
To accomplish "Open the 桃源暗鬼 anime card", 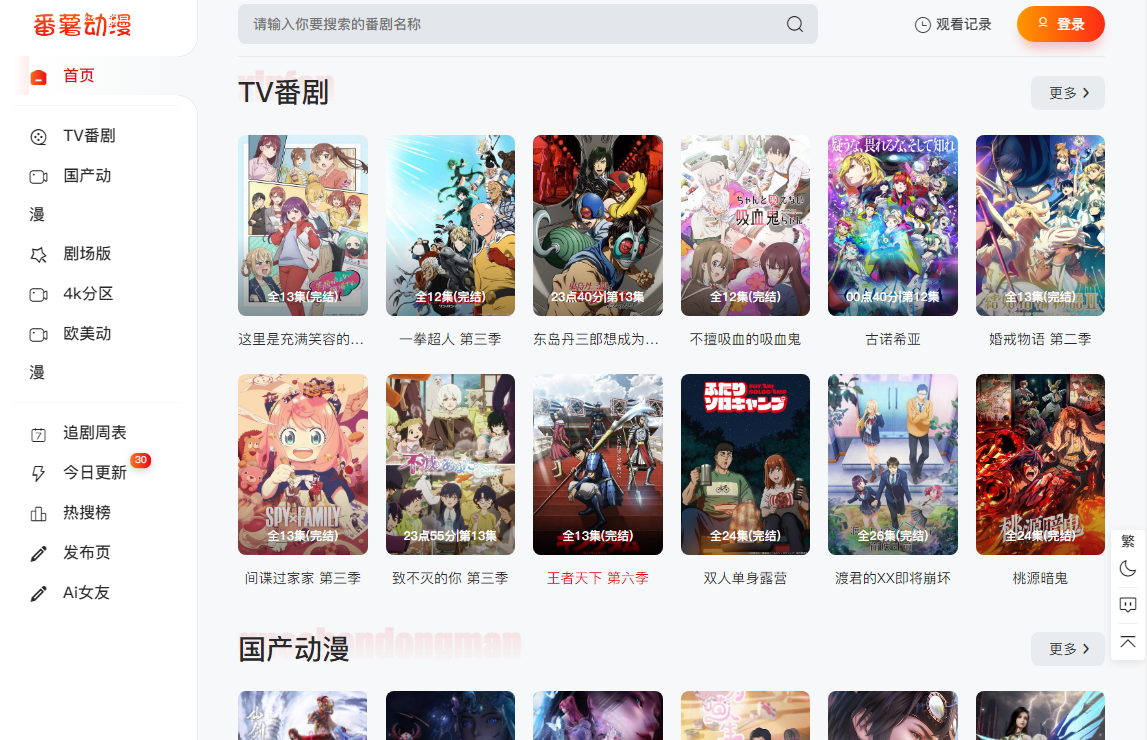I will point(1040,465).
